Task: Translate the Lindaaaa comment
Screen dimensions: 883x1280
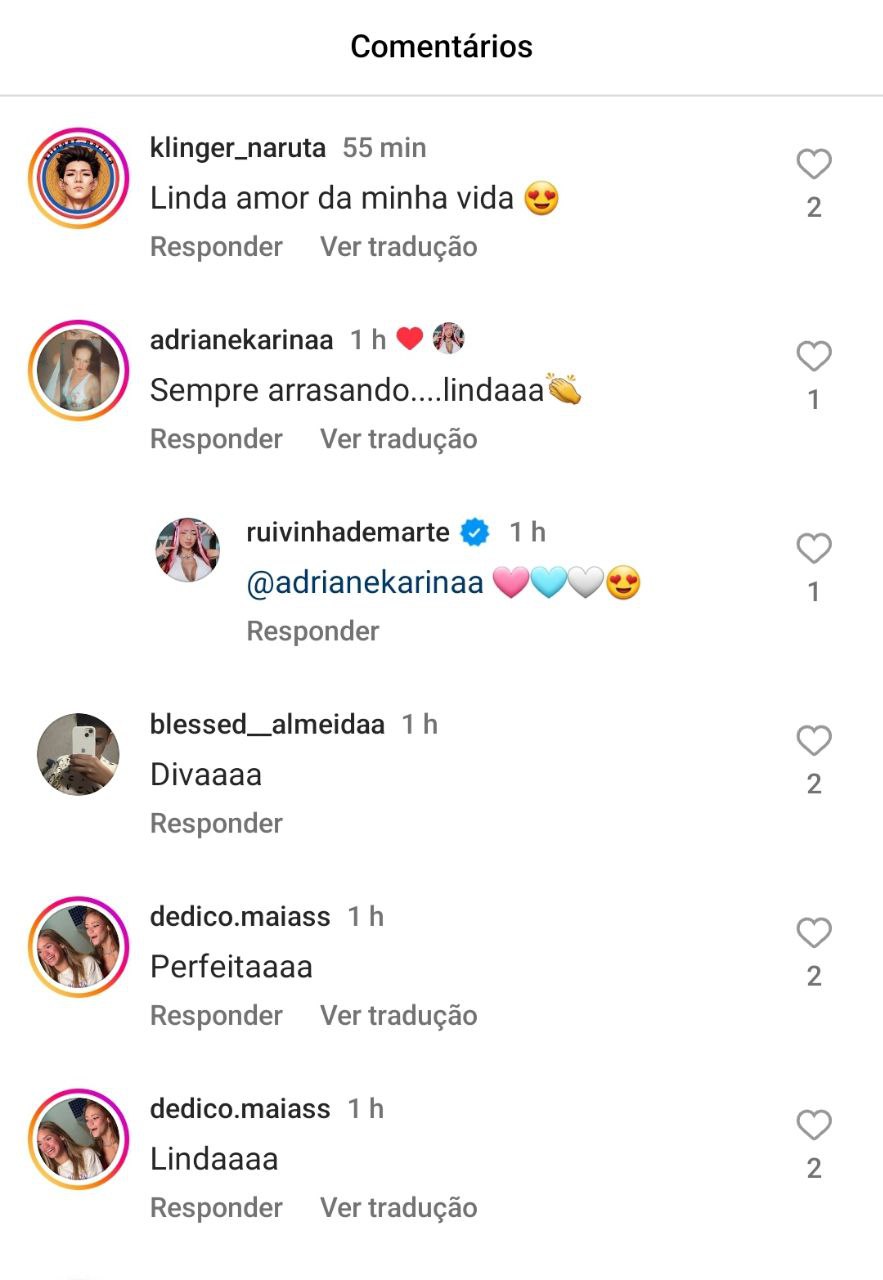Action: (x=398, y=1208)
